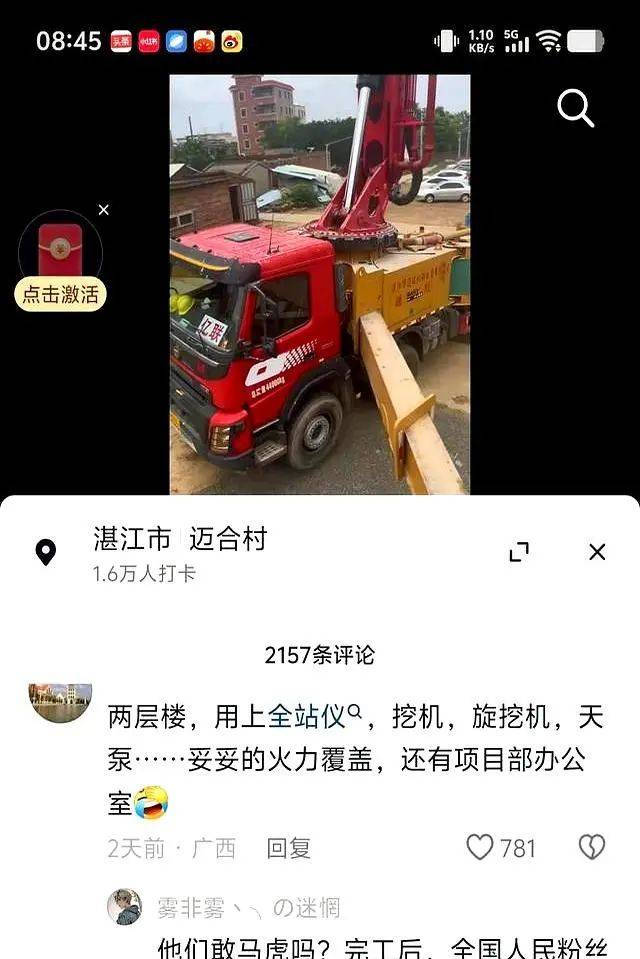Image resolution: width=640 pixels, height=959 pixels.
Task: Dismiss the red envelope floating widget
Action: click(x=104, y=210)
